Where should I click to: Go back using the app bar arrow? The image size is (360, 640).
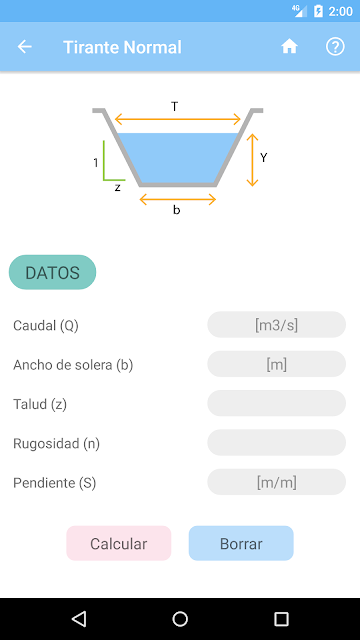pos(24,47)
